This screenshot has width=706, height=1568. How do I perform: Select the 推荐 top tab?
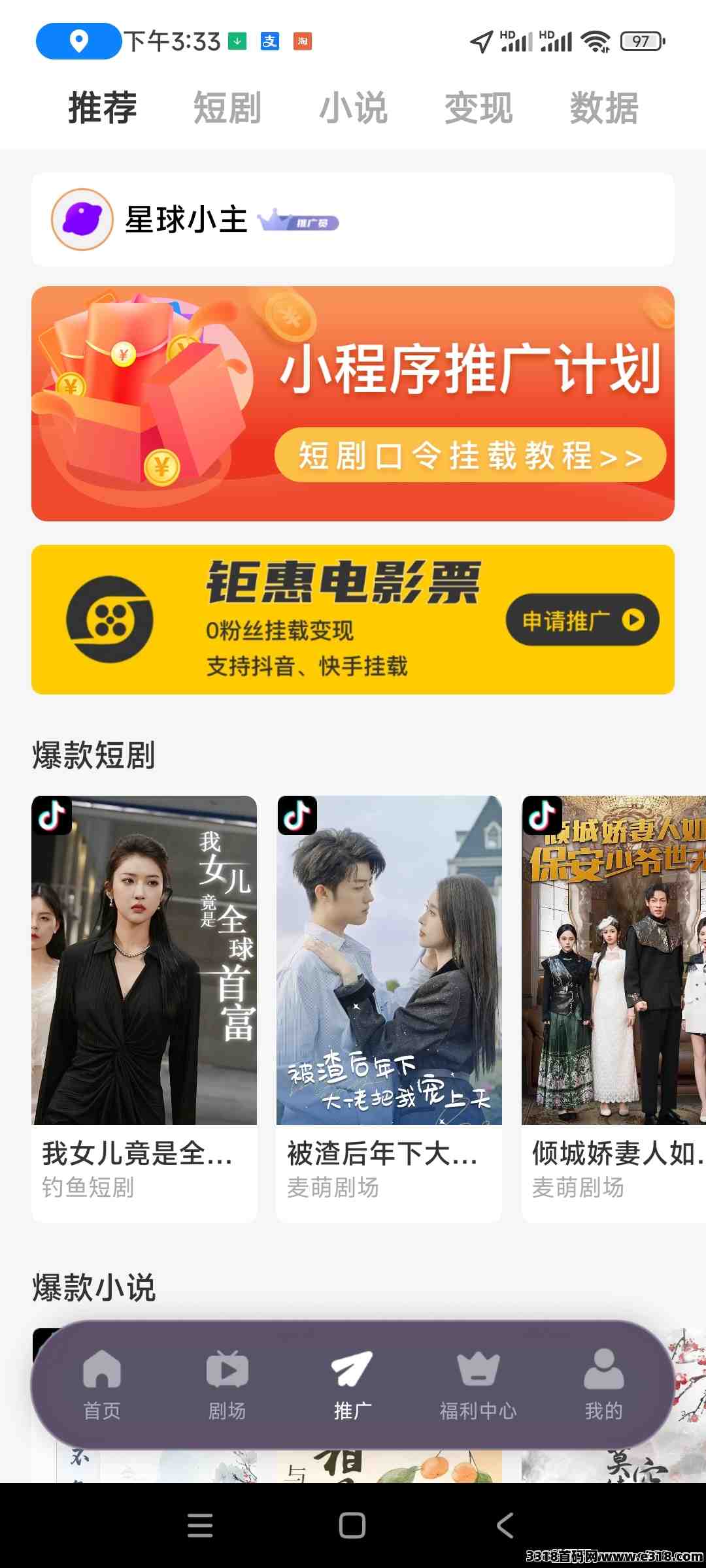click(103, 108)
